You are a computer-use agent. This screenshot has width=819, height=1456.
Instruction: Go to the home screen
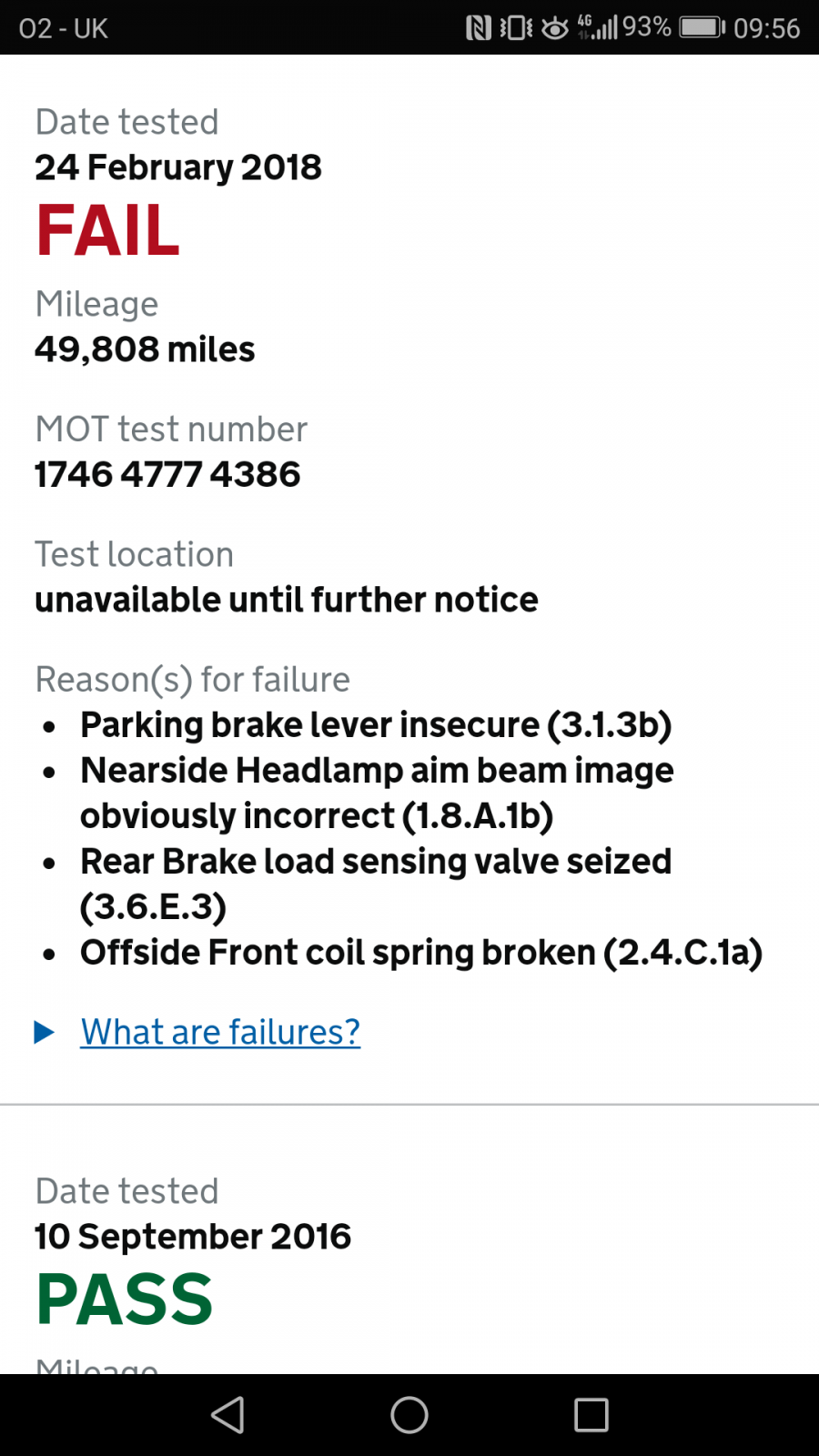(x=409, y=1415)
